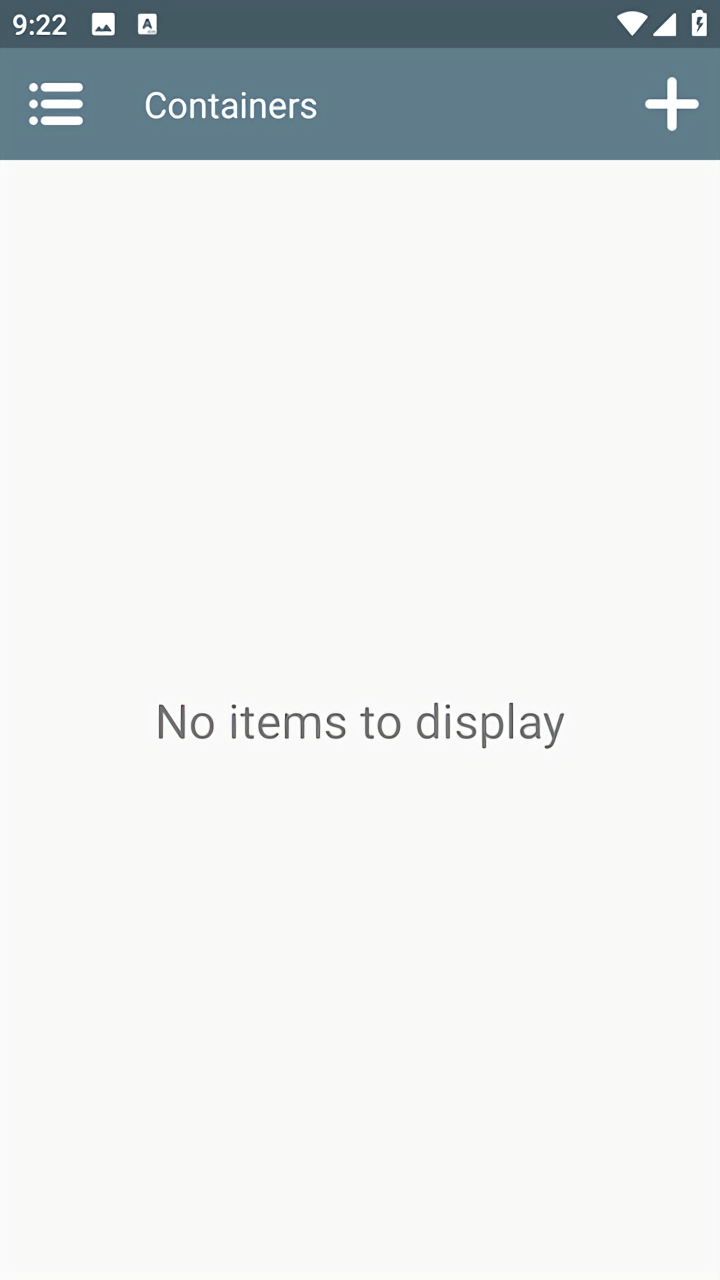Add a new container with the plus icon
720x1280 pixels.
tap(671, 104)
